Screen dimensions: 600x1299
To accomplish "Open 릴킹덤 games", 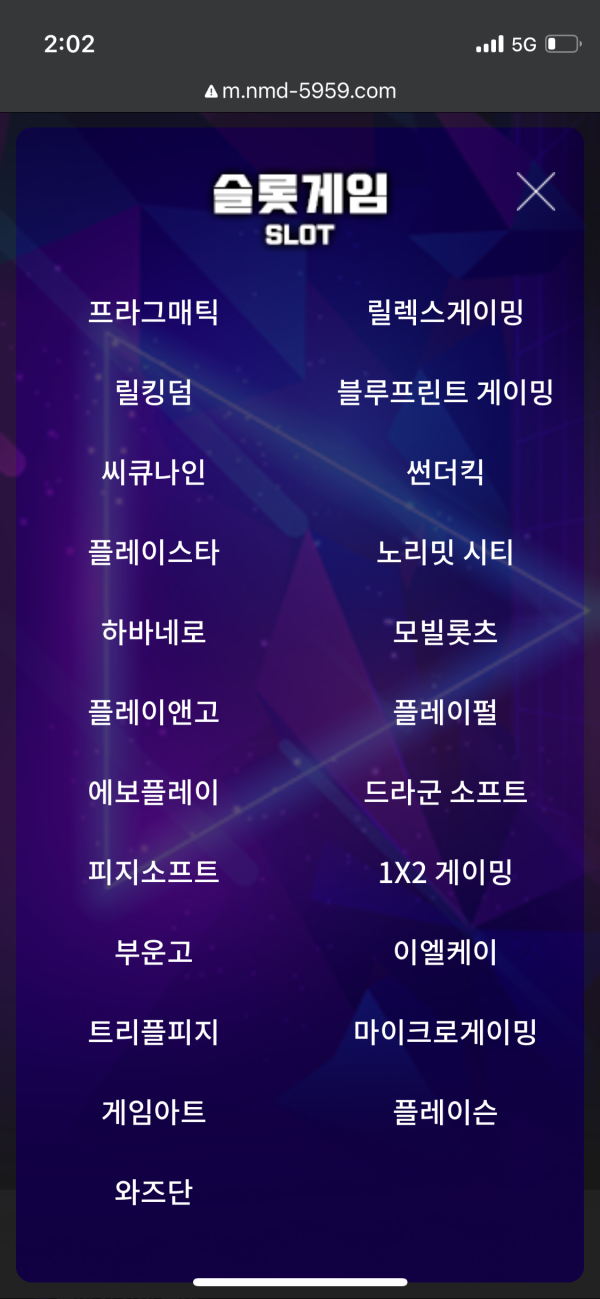I will click(x=153, y=392).
